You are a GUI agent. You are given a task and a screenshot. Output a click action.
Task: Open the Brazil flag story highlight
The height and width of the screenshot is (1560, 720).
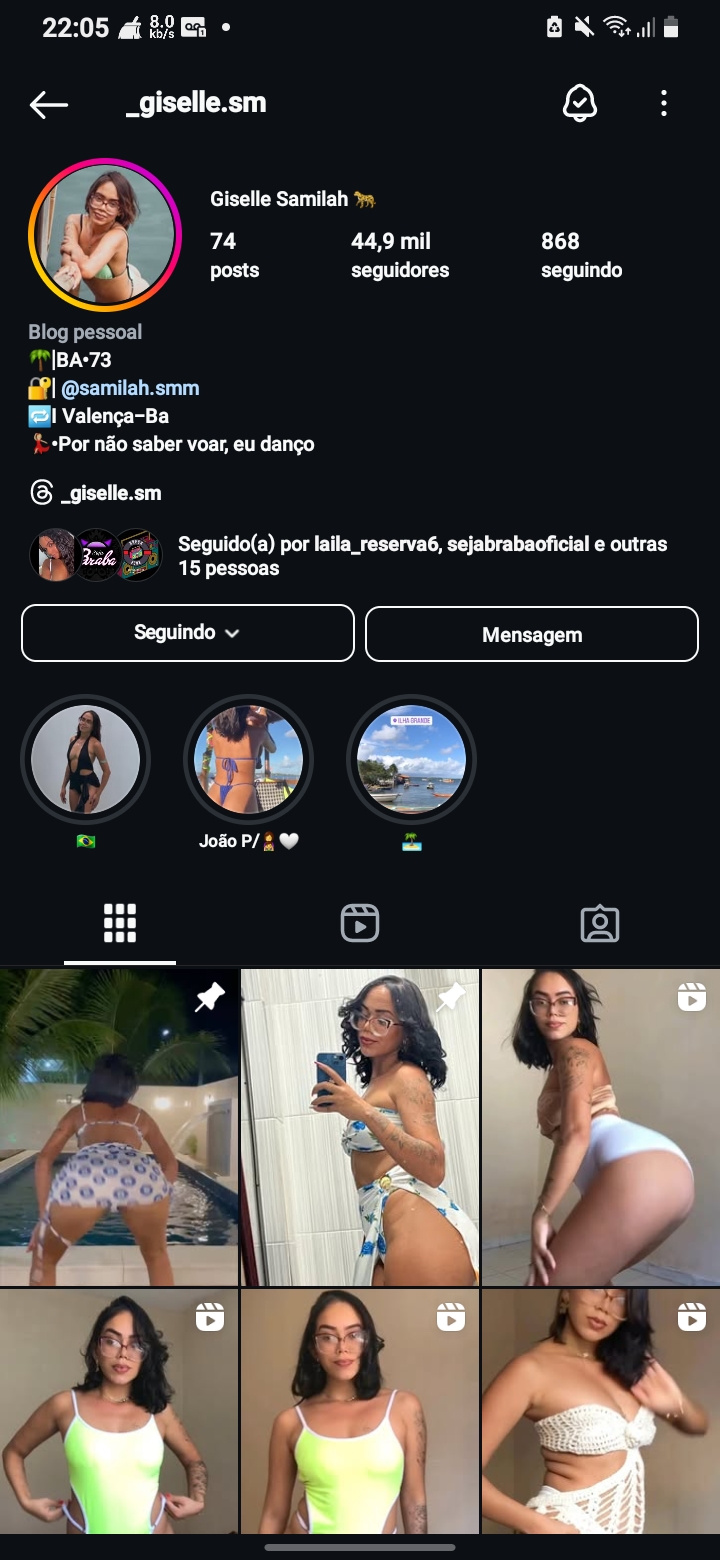pyautogui.click(x=86, y=761)
